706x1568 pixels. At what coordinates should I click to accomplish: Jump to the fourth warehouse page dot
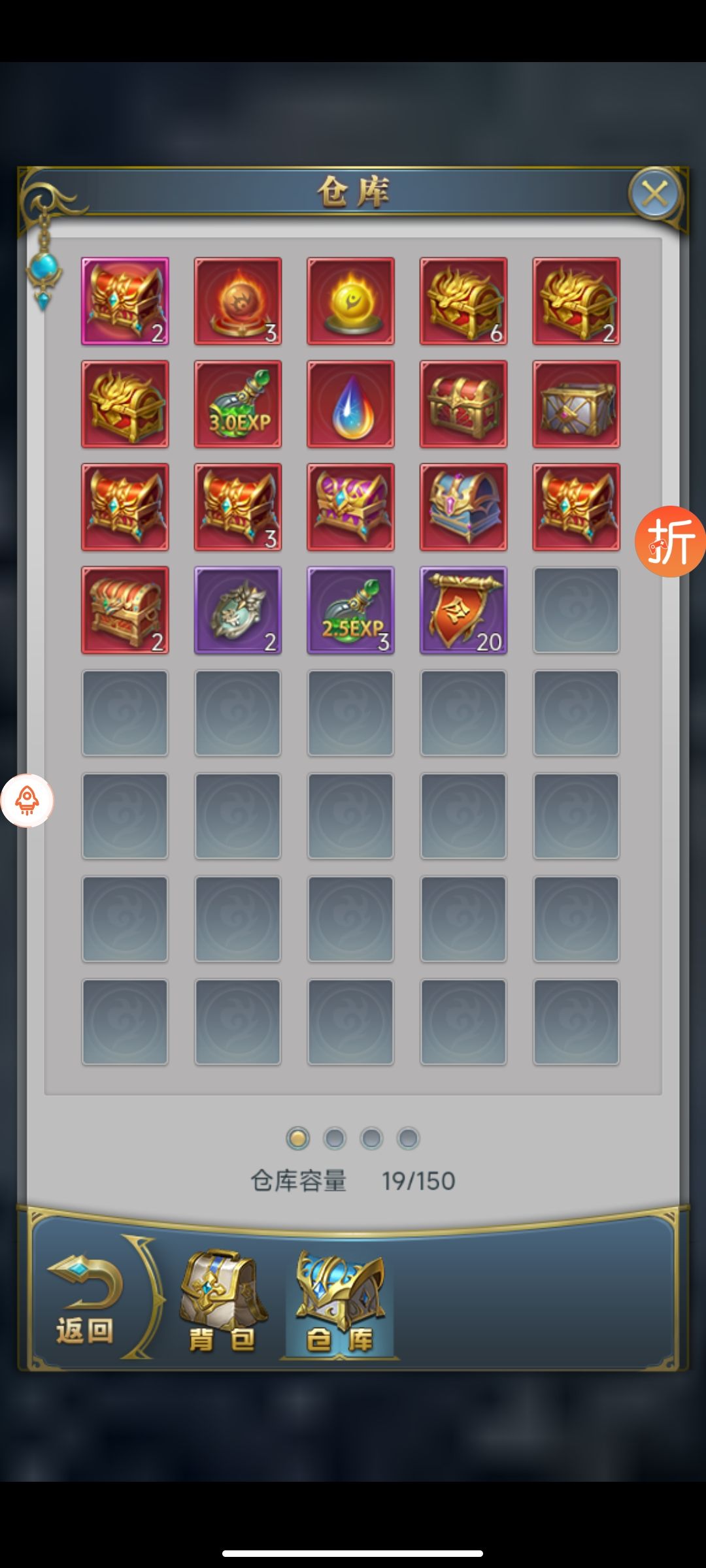click(408, 1139)
